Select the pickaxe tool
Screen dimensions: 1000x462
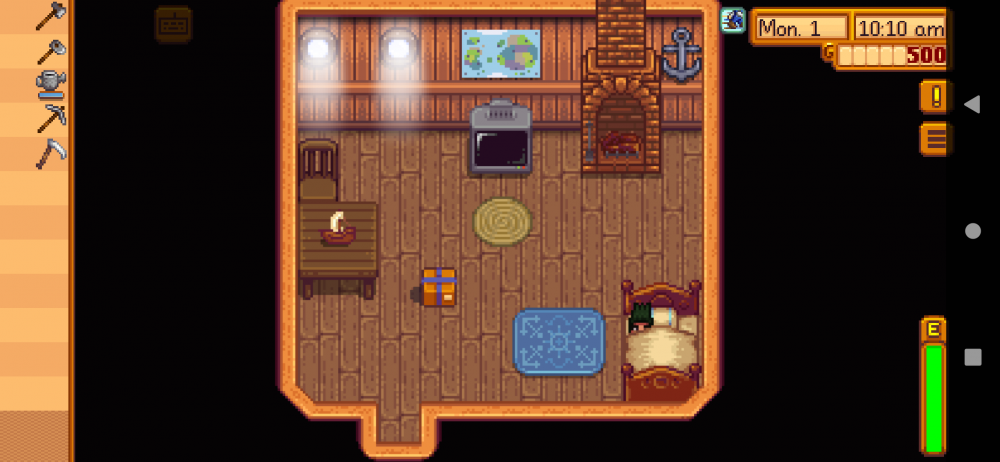pyautogui.click(x=50, y=118)
